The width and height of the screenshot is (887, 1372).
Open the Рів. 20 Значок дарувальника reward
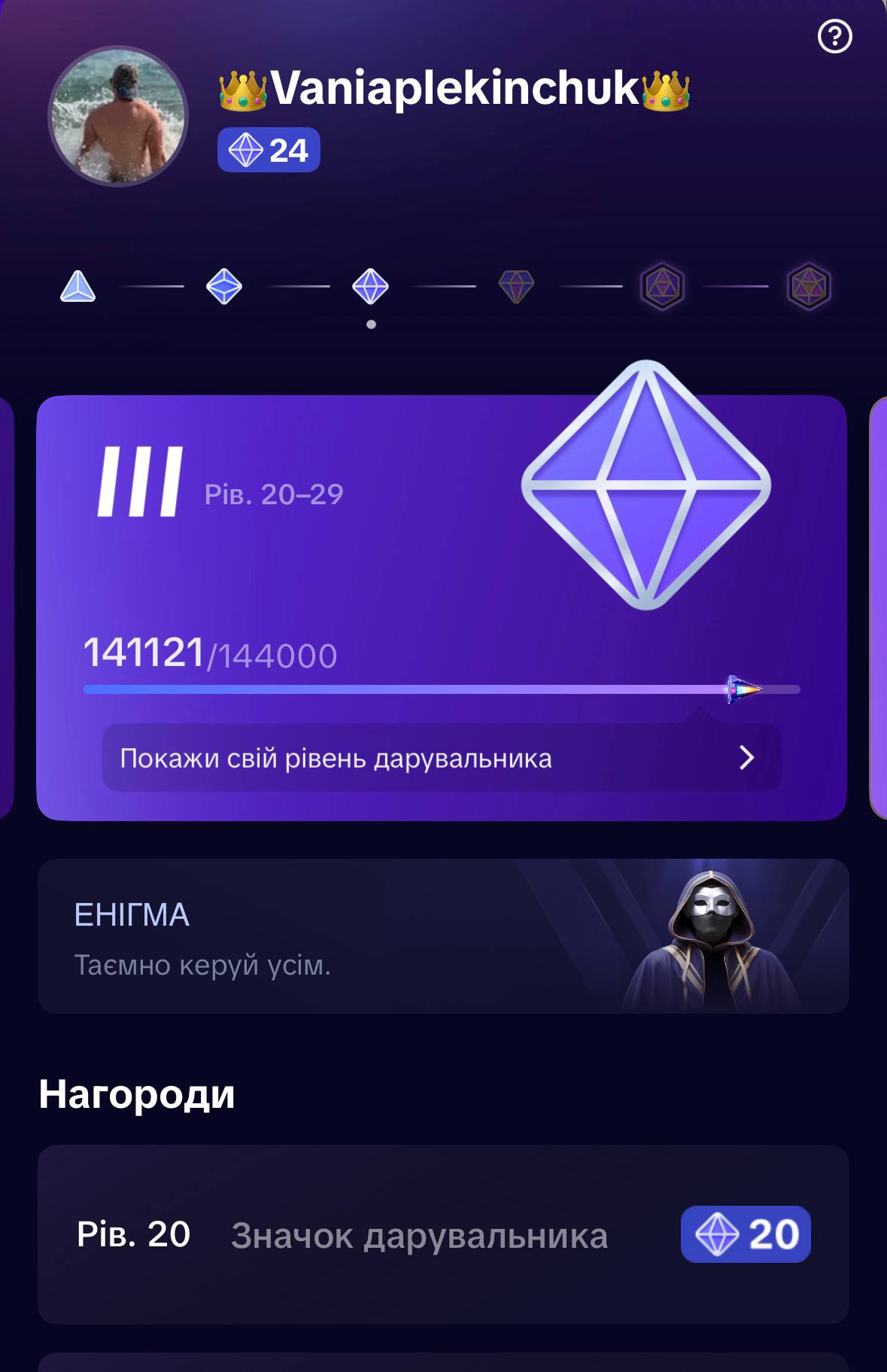pyautogui.click(x=443, y=1234)
